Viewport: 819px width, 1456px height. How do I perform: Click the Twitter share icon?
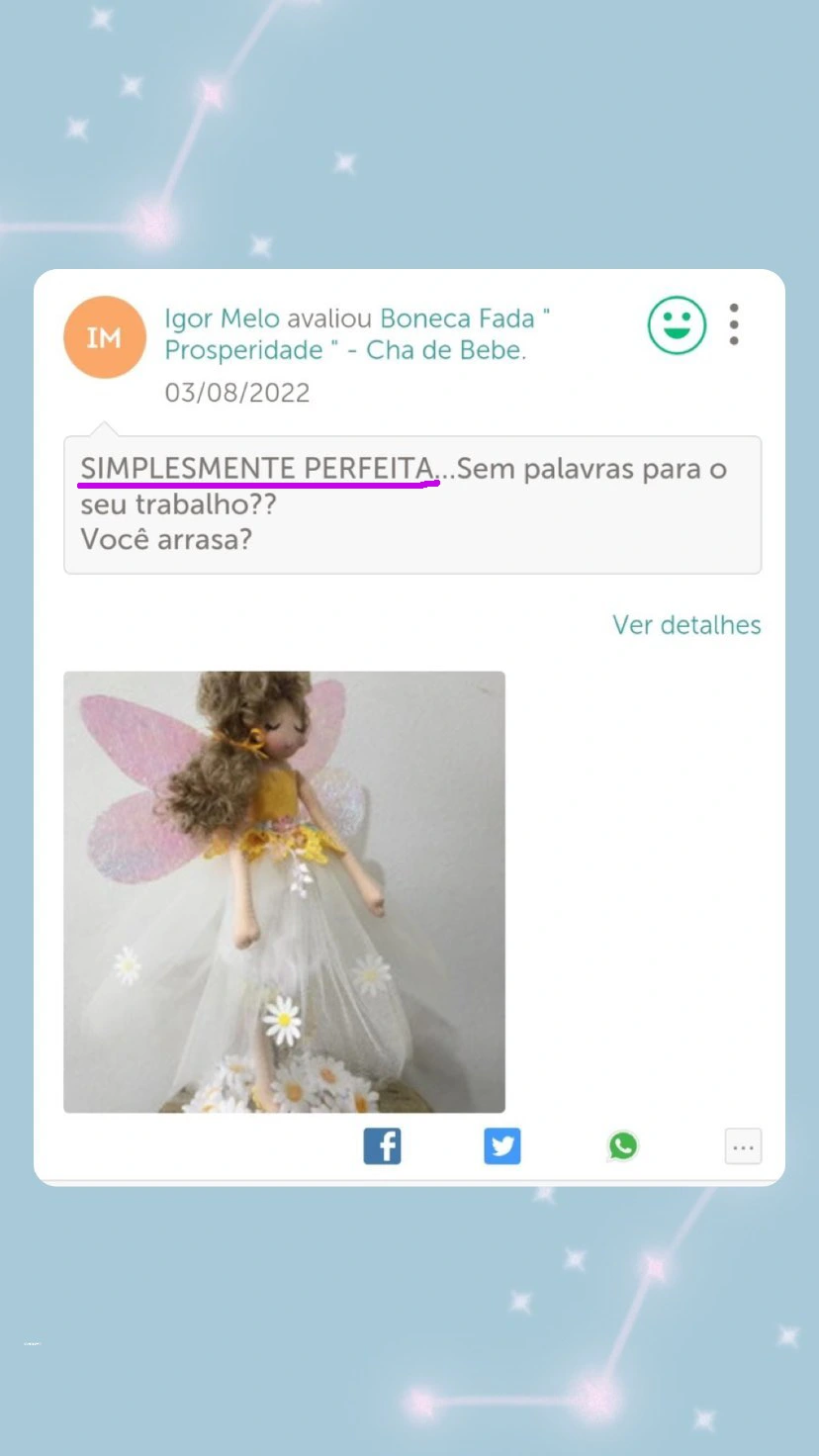[x=501, y=1145]
